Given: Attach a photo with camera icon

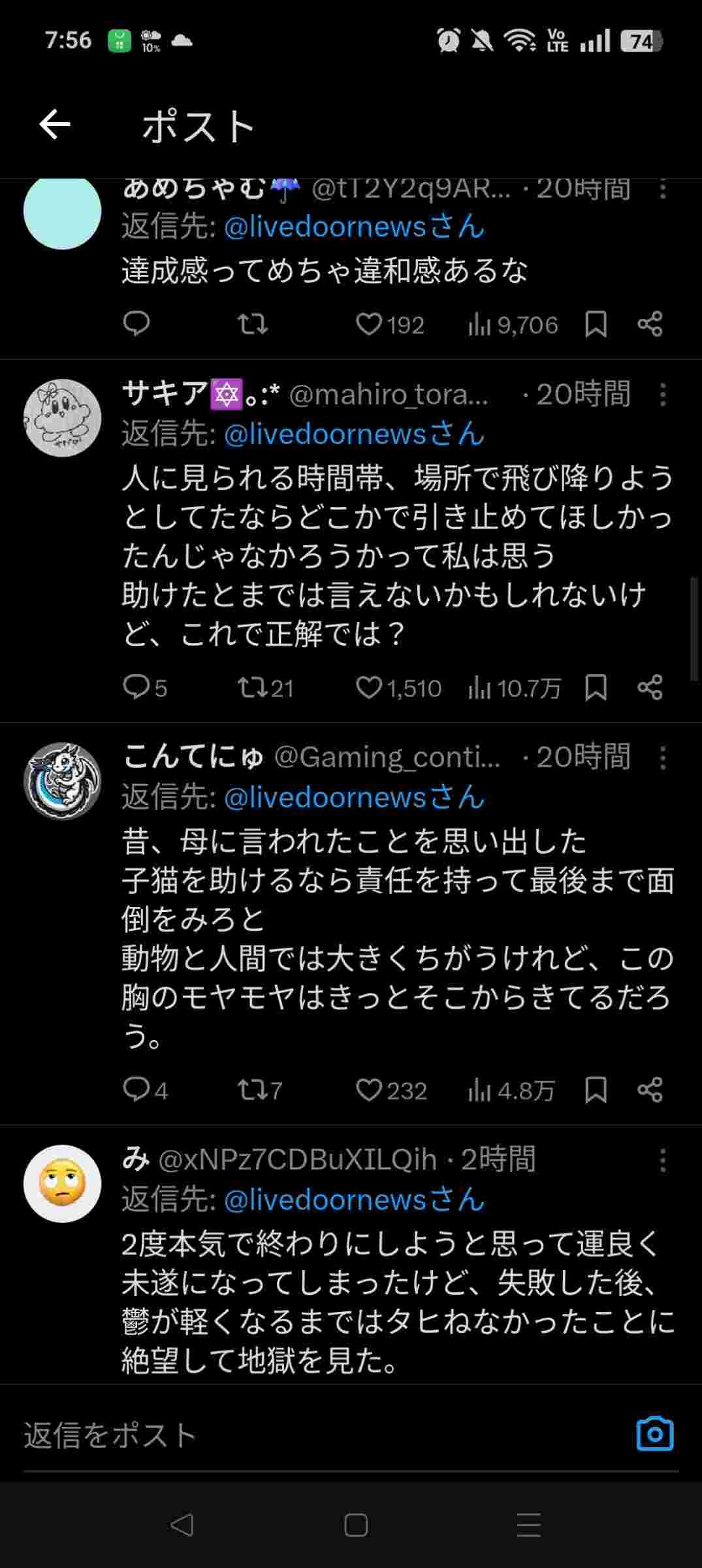Looking at the screenshot, I should [654, 1434].
